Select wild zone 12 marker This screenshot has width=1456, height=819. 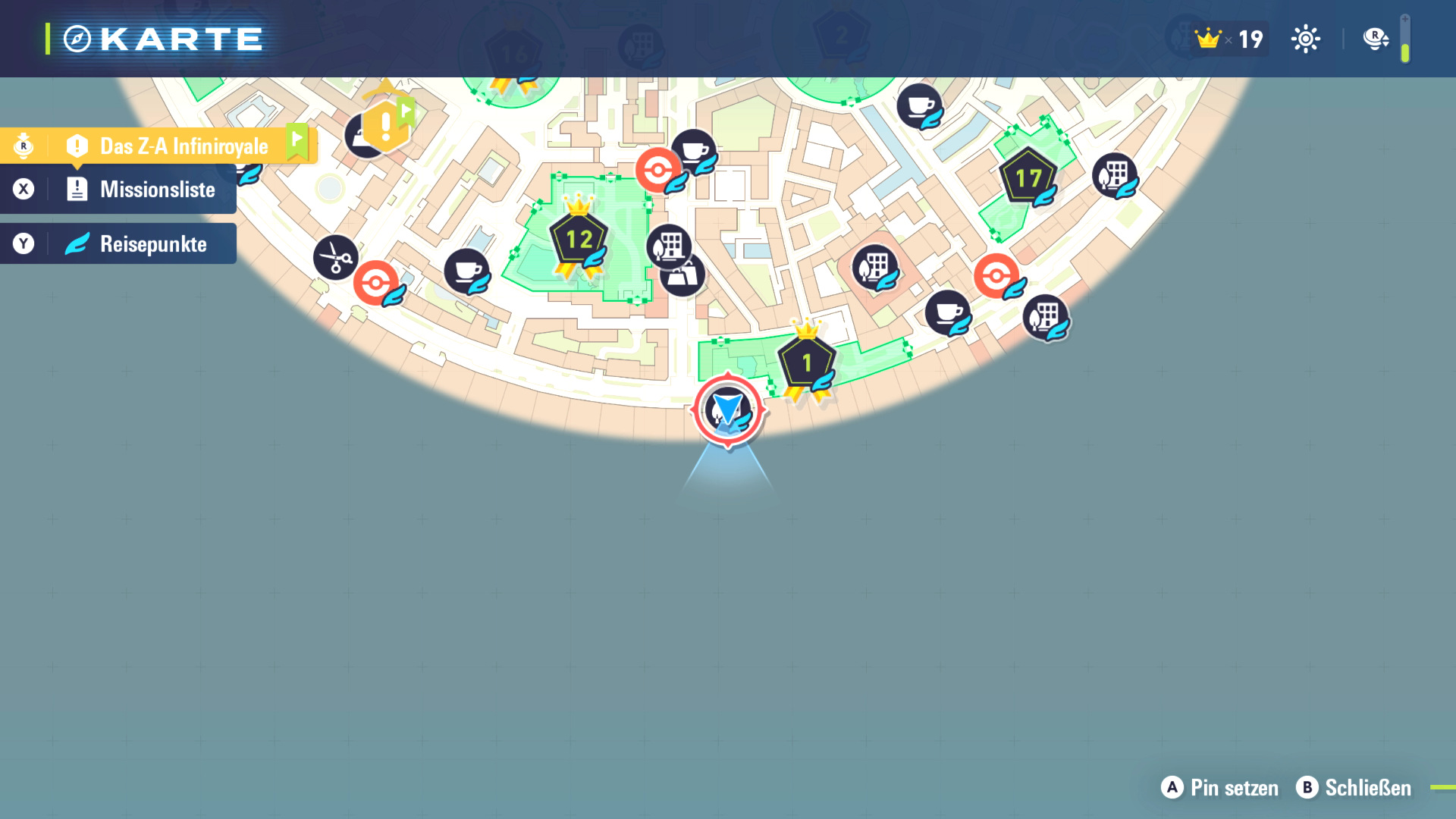tap(579, 241)
